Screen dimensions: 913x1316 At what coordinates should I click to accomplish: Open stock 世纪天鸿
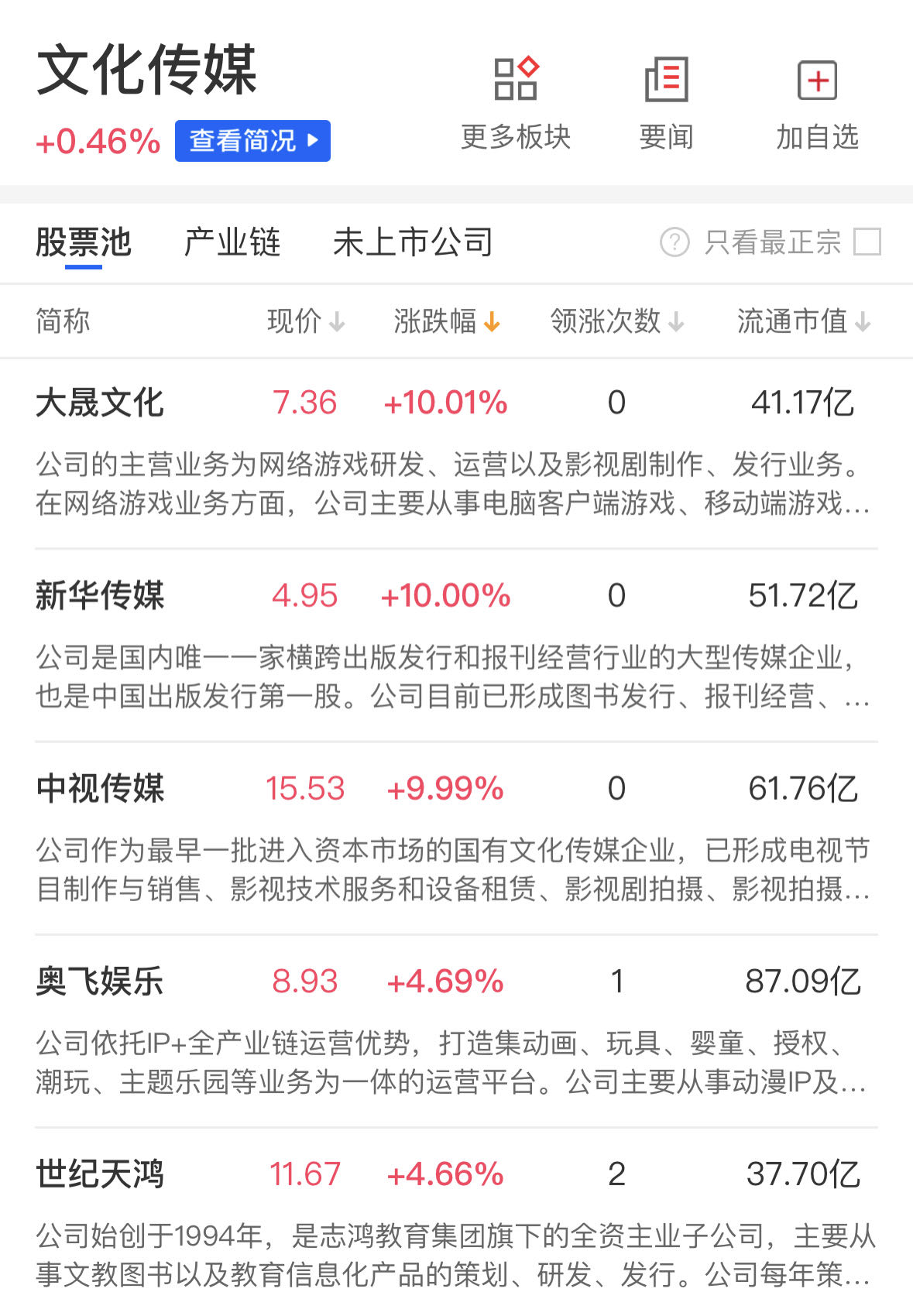pos(100,1174)
